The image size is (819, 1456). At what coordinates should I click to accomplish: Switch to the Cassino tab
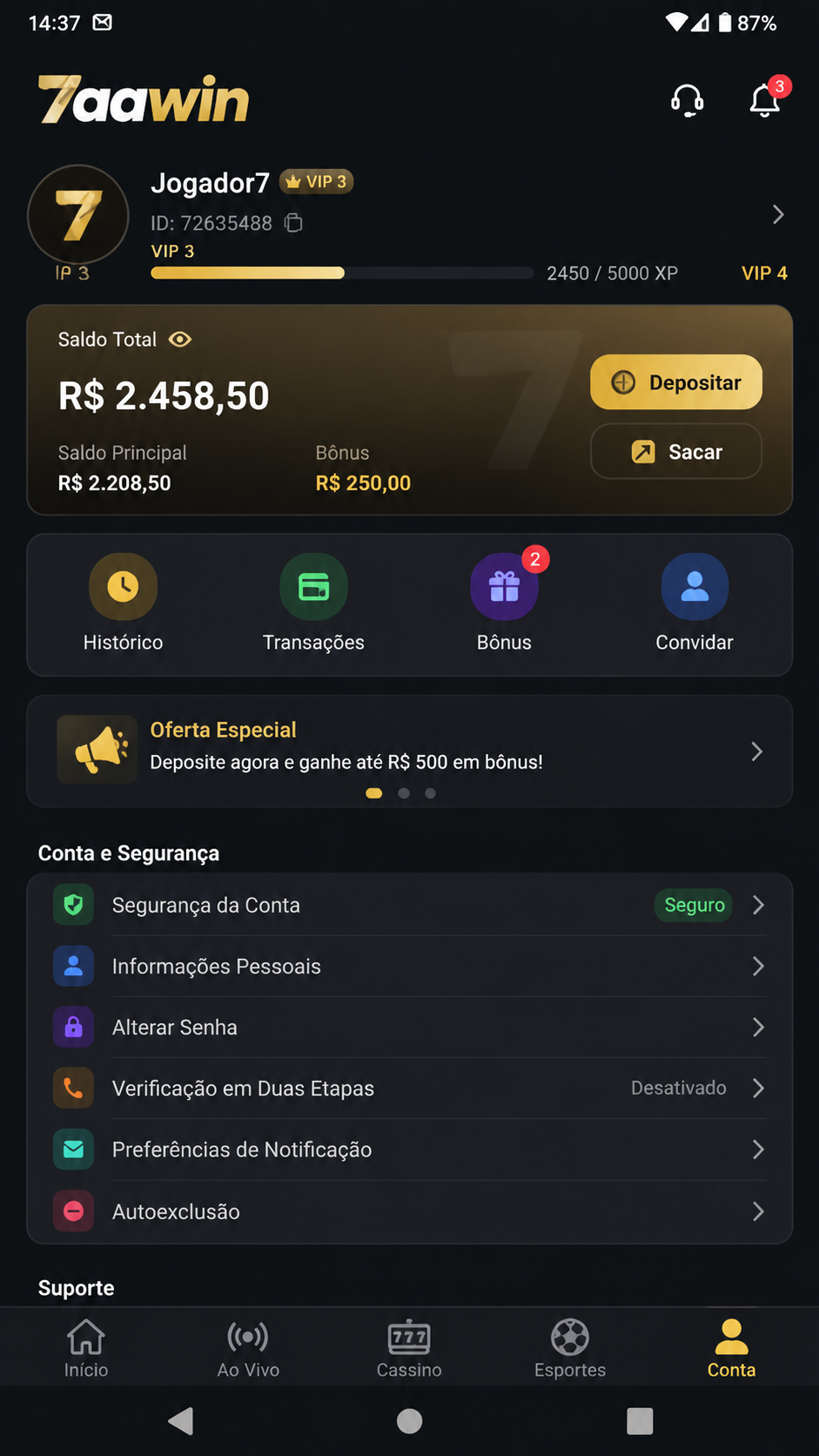pyautogui.click(x=409, y=1348)
